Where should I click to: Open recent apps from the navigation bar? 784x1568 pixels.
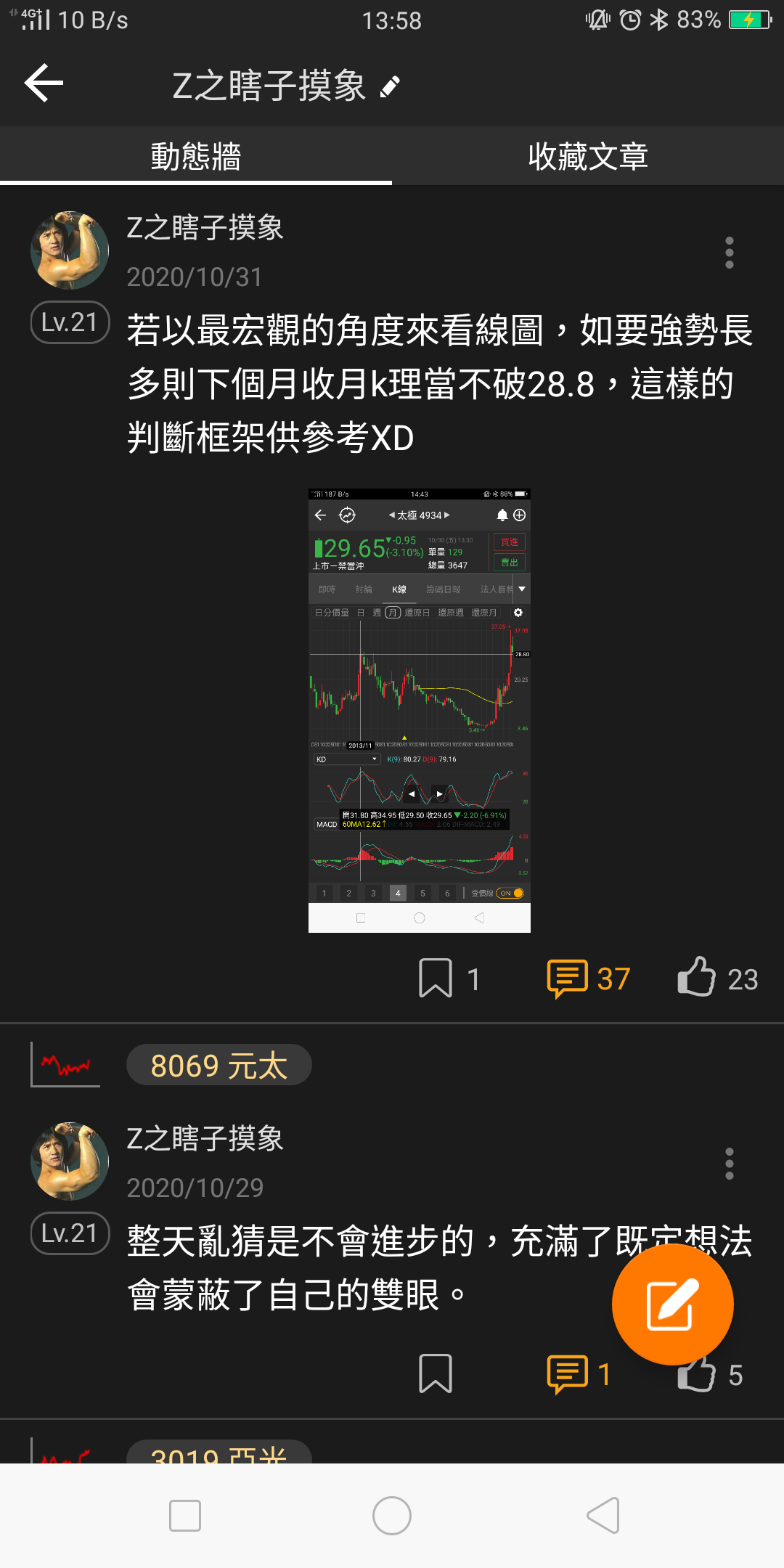185,1516
